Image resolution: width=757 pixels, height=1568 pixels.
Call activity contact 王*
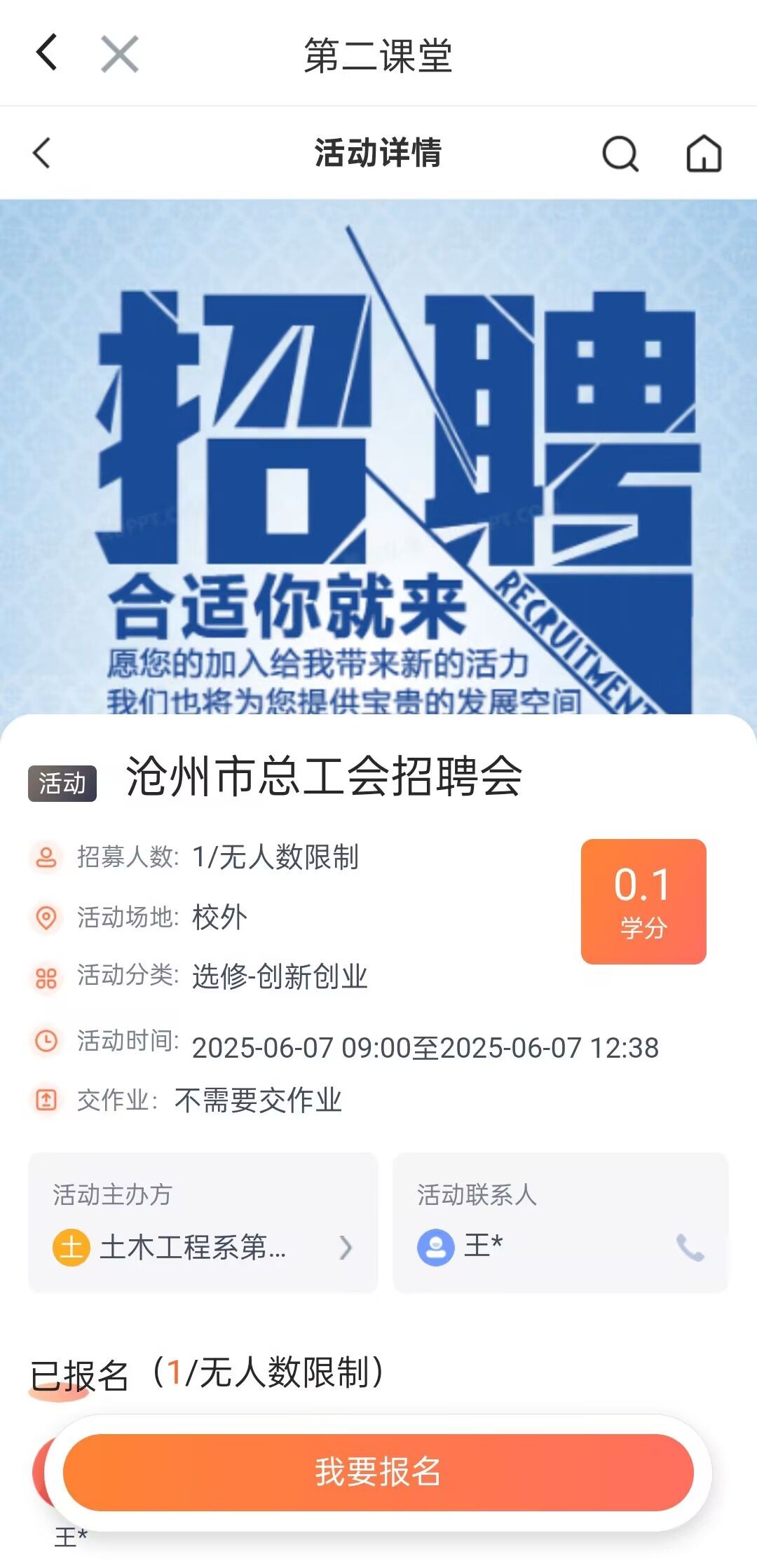(x=690, y=1248)
